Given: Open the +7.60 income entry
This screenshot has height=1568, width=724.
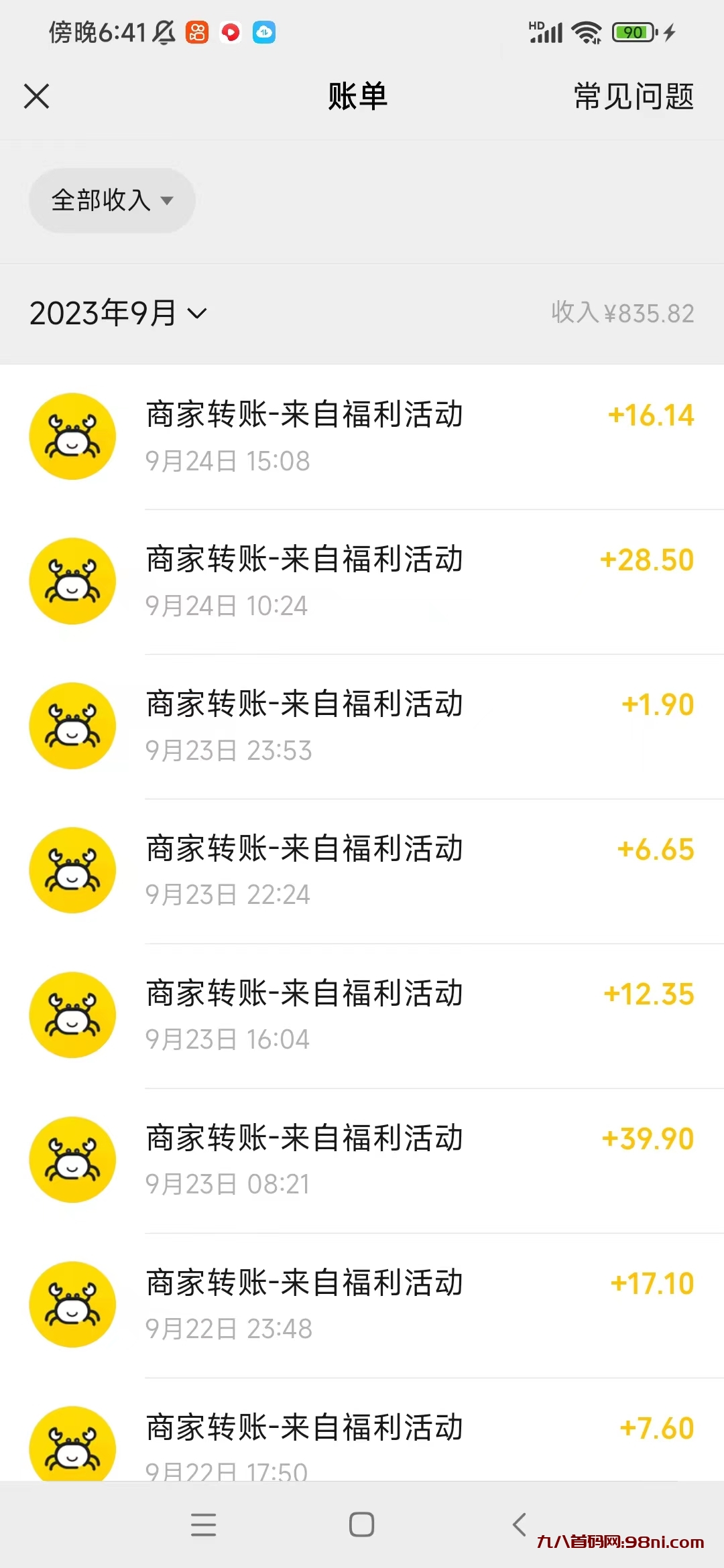Looking at the screenshot, I should (362, 1441).
